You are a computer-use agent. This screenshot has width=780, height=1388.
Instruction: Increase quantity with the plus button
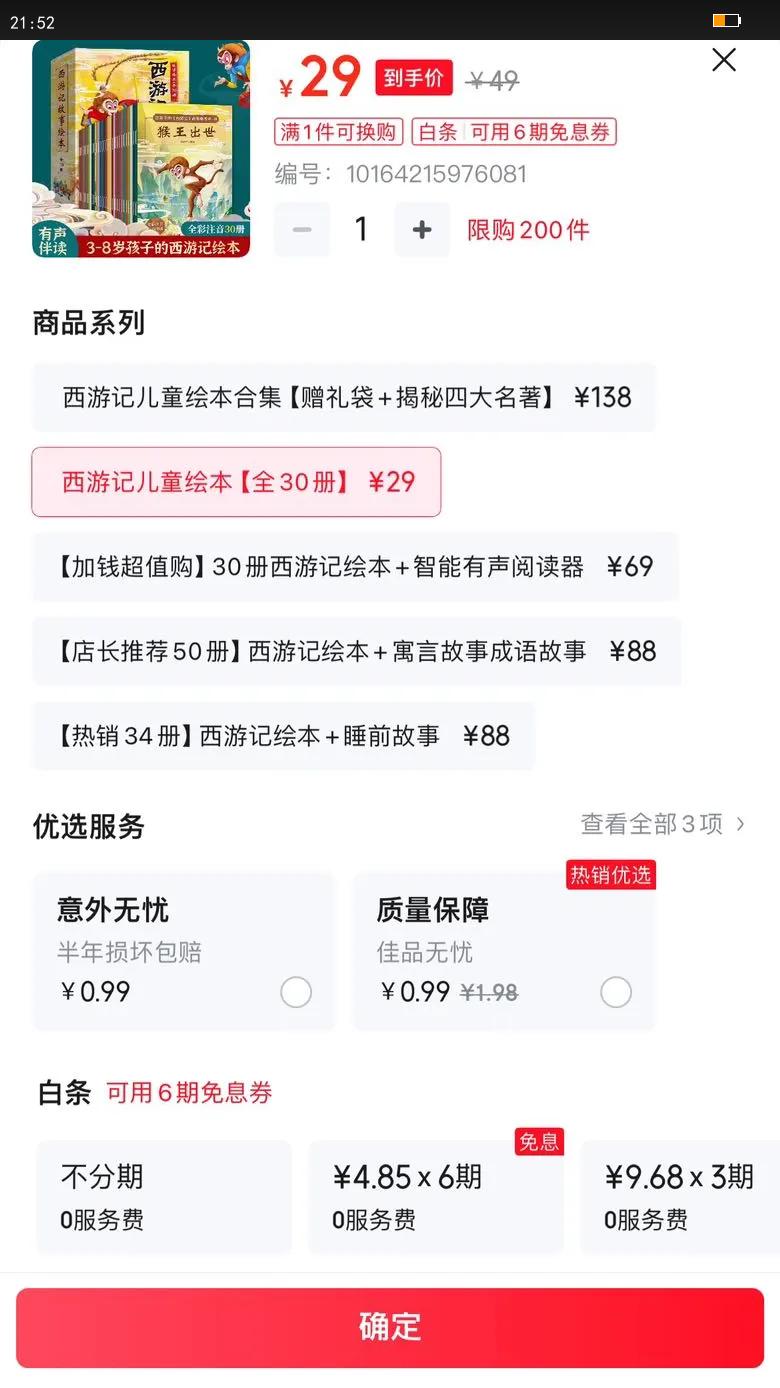pos(422,230)
